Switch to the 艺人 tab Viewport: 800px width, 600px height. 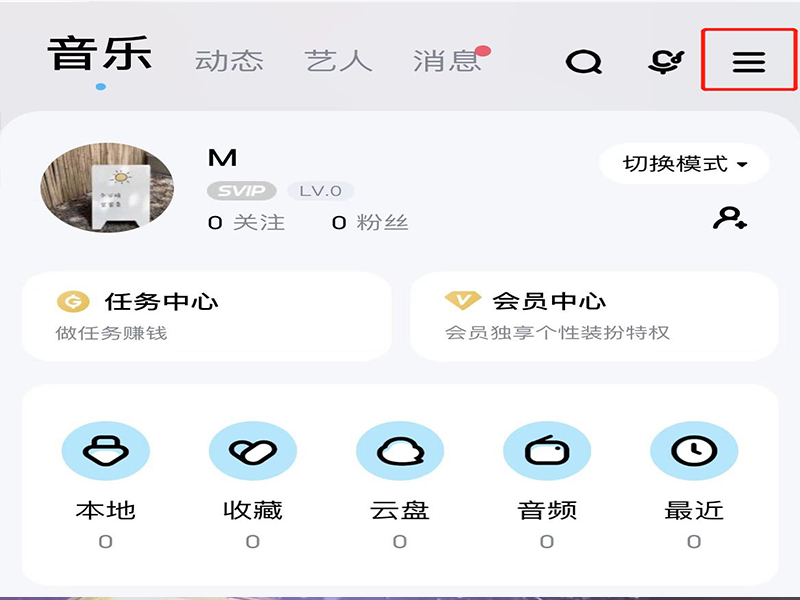point(339,60)
